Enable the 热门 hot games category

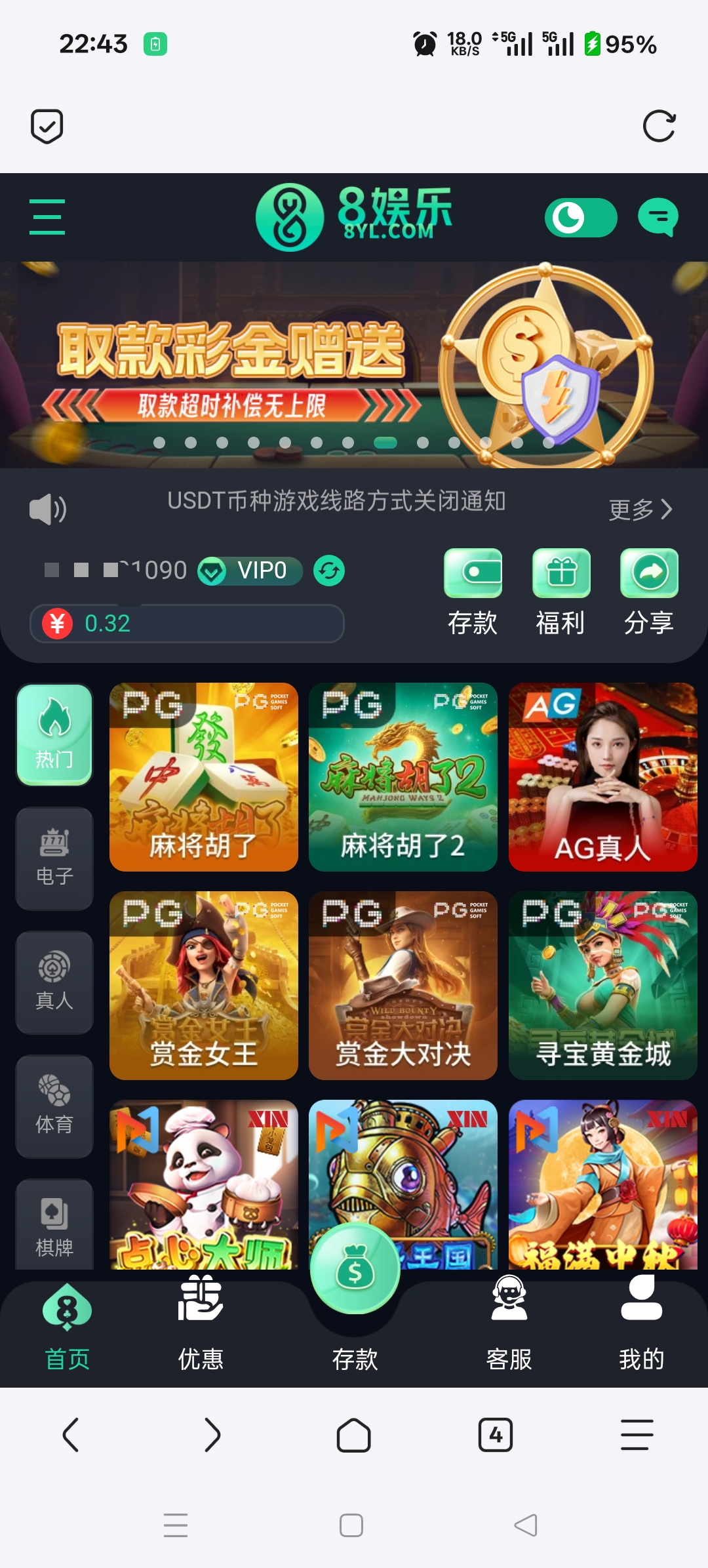click(54, 734)
